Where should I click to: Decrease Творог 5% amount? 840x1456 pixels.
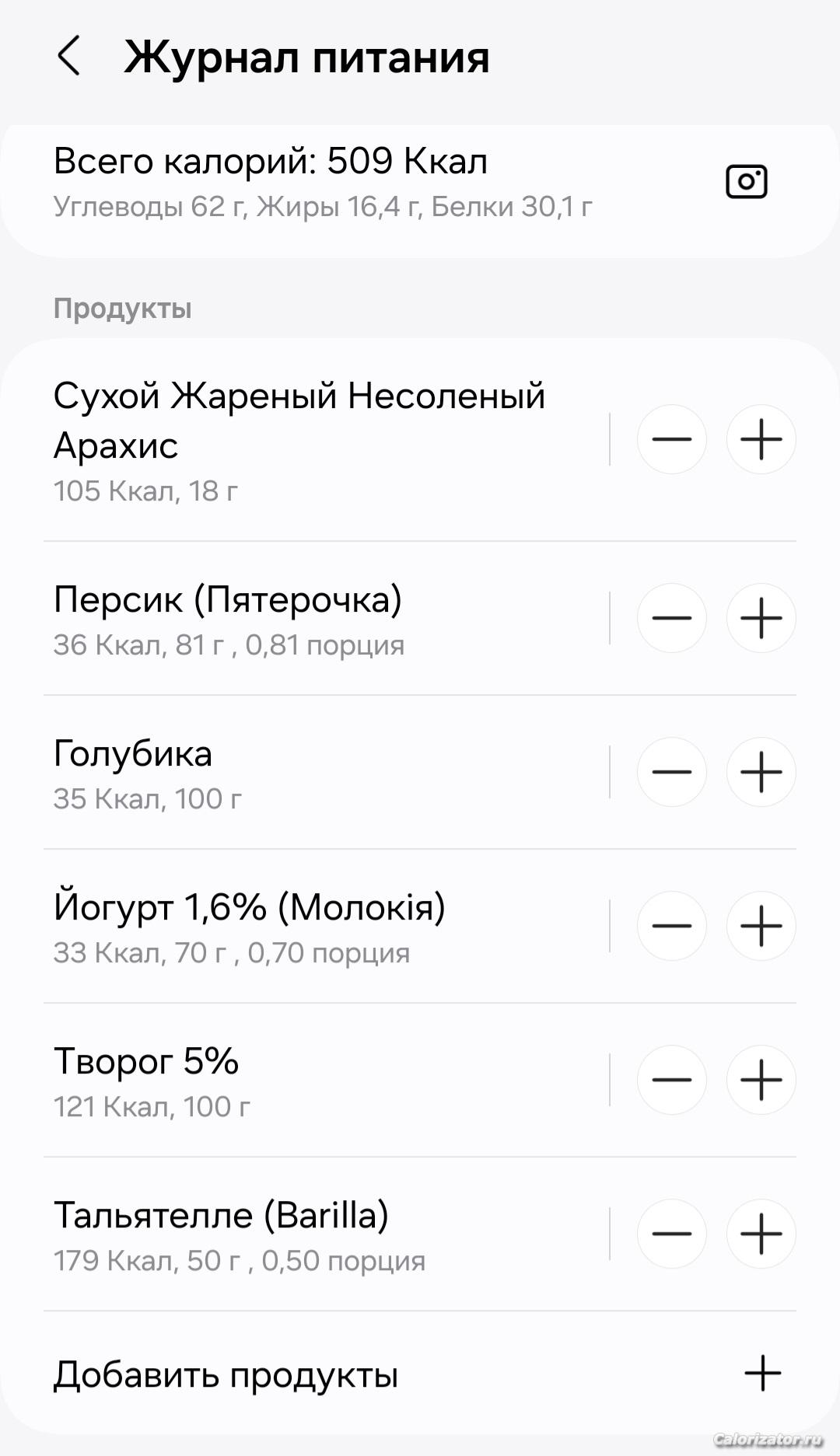[671, 1080]
